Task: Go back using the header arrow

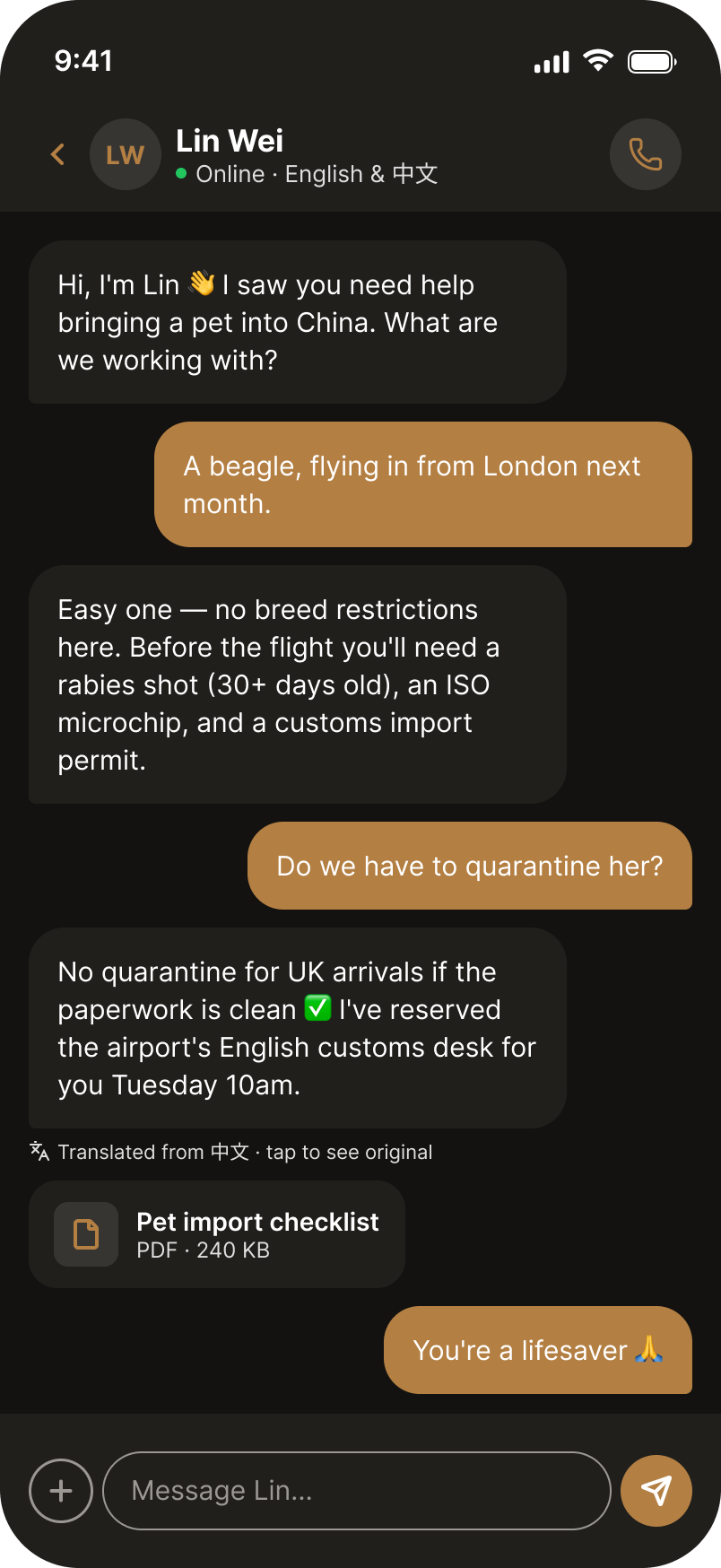Action: tap(58, 154)
